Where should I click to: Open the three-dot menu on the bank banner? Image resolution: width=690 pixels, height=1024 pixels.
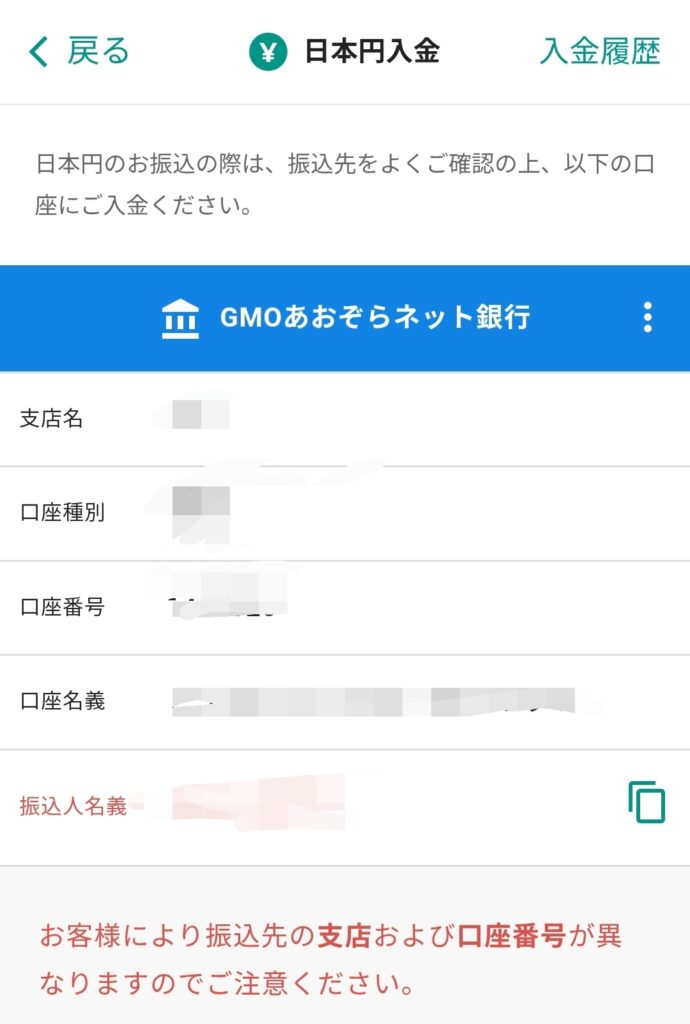(648, 317)
